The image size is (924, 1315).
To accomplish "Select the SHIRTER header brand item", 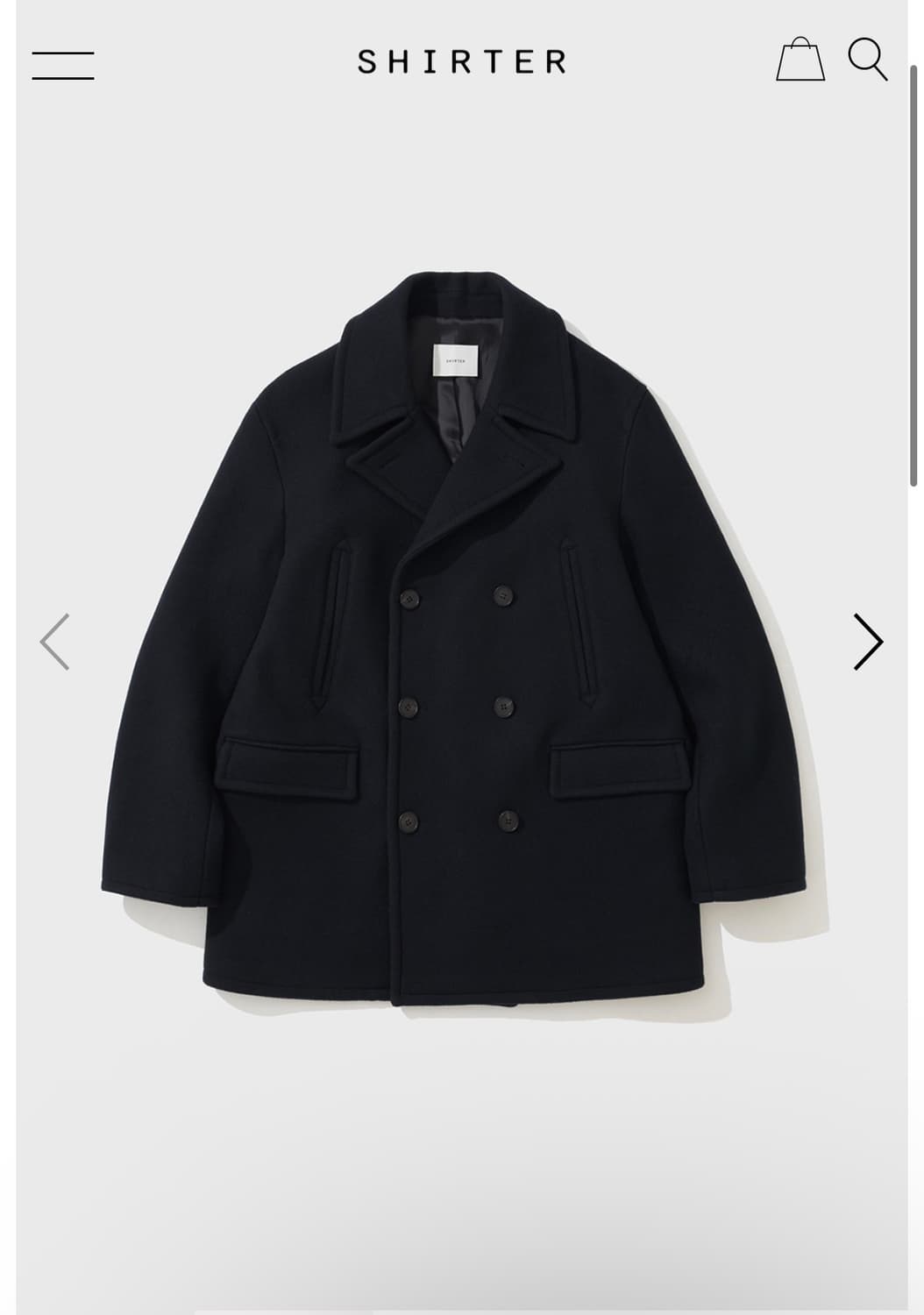I will [x=462, y=60].
